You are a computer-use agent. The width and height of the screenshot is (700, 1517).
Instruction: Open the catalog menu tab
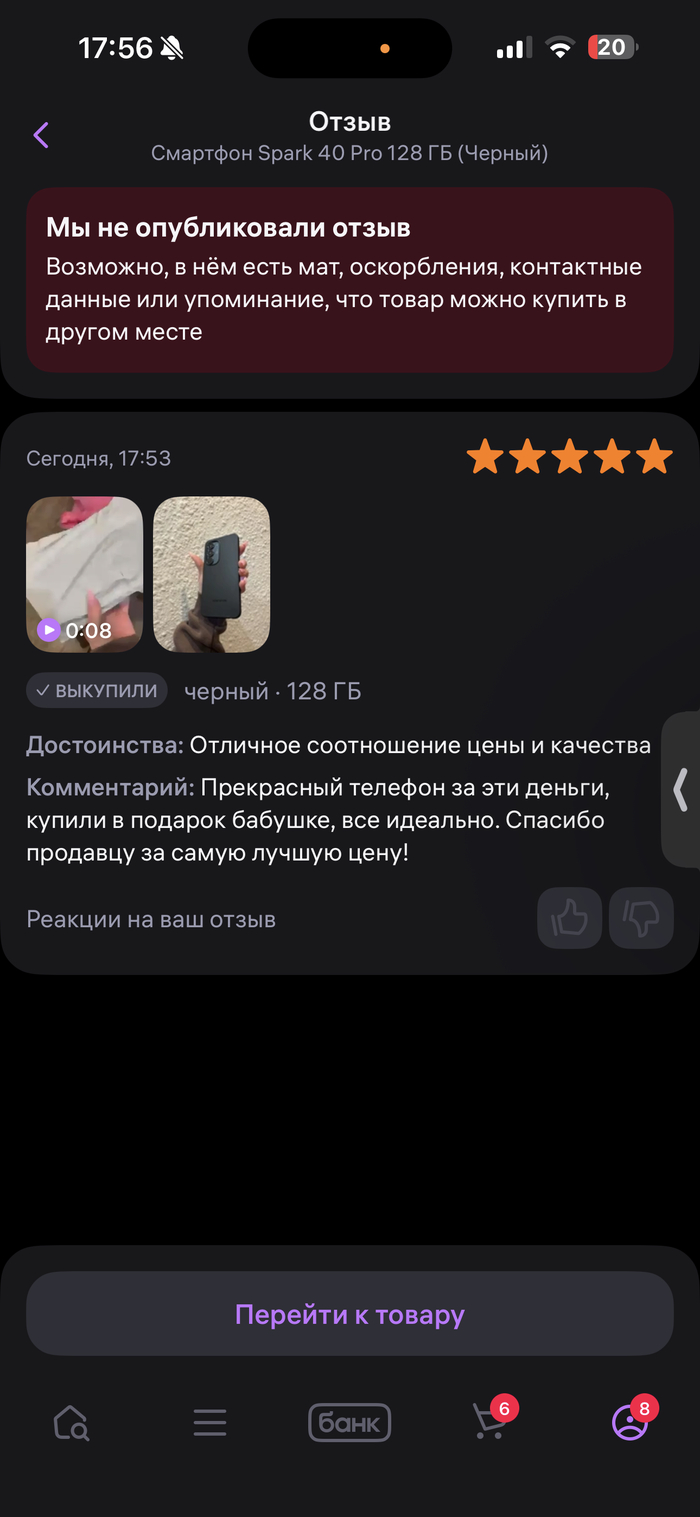point(210,1423)
